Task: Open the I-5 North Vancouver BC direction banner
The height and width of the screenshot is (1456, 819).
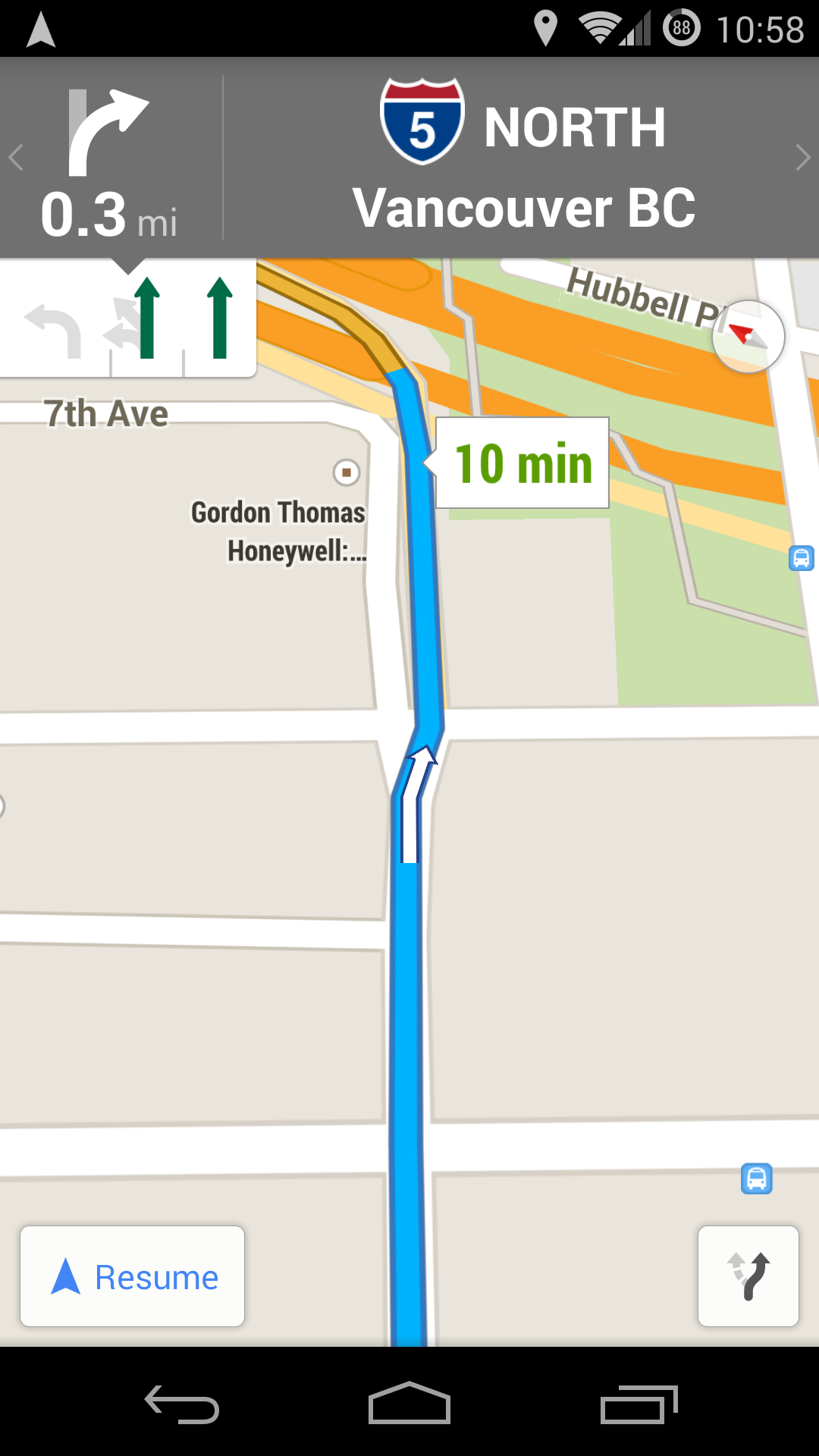Action: [x=523, y=159]
